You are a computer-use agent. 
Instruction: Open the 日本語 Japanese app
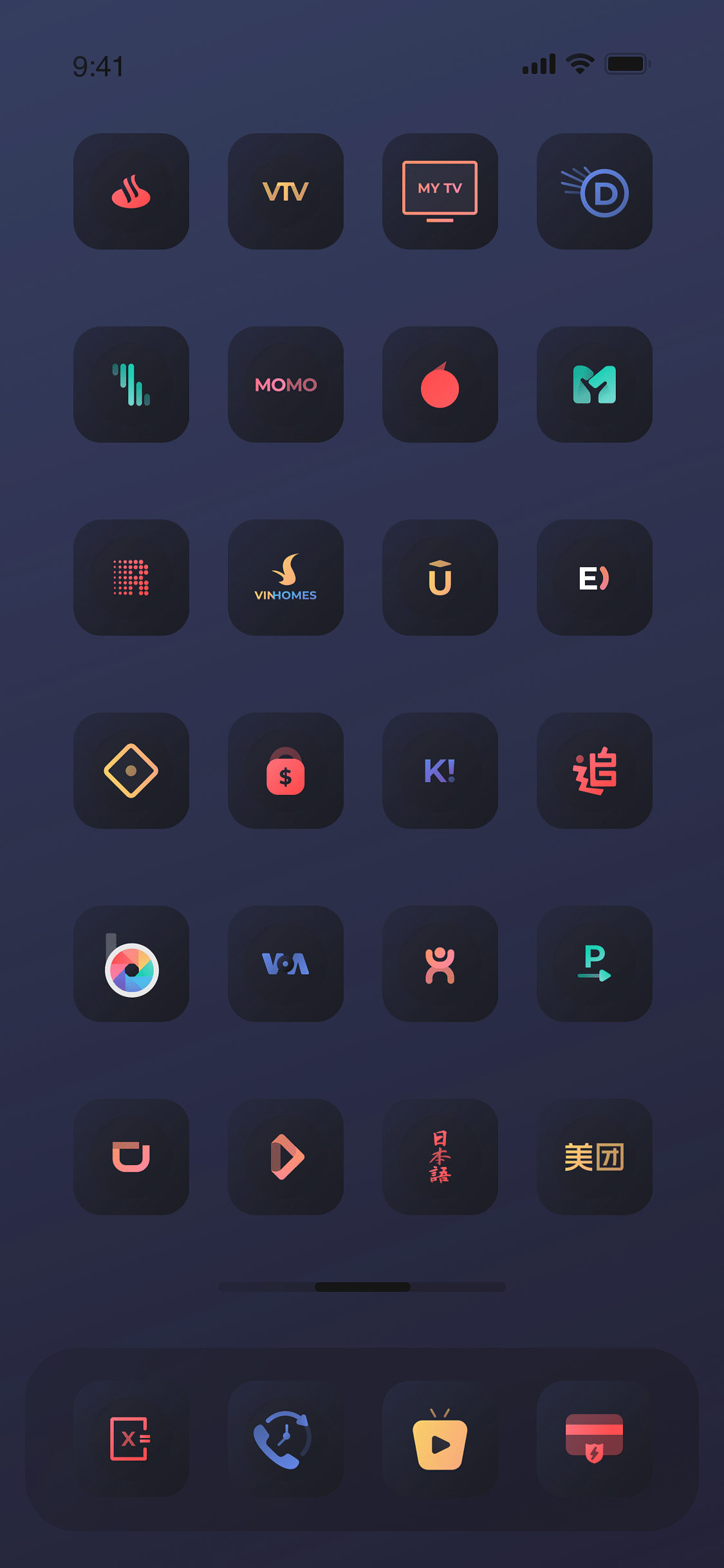click(x=440, y=1157)
